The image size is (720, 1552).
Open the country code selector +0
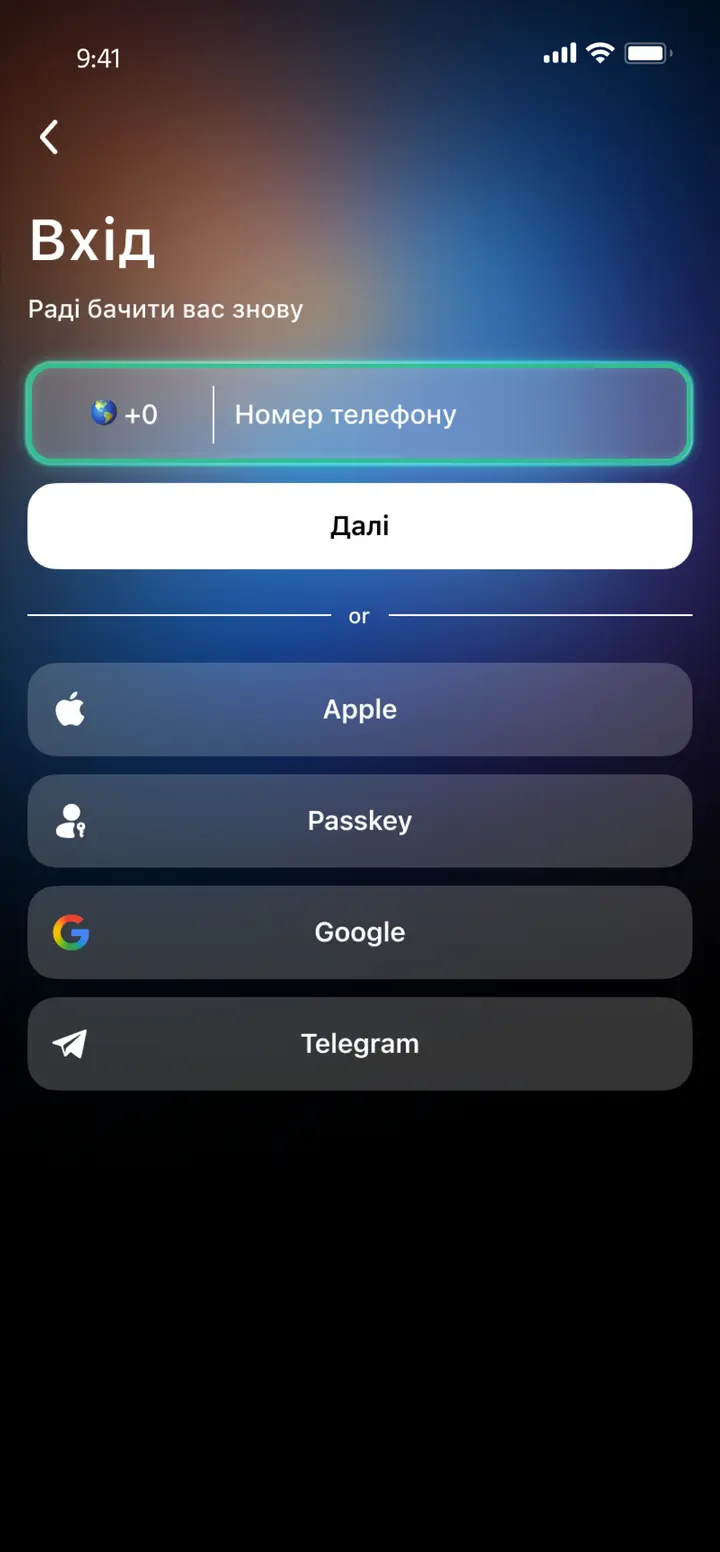[124, 414]
